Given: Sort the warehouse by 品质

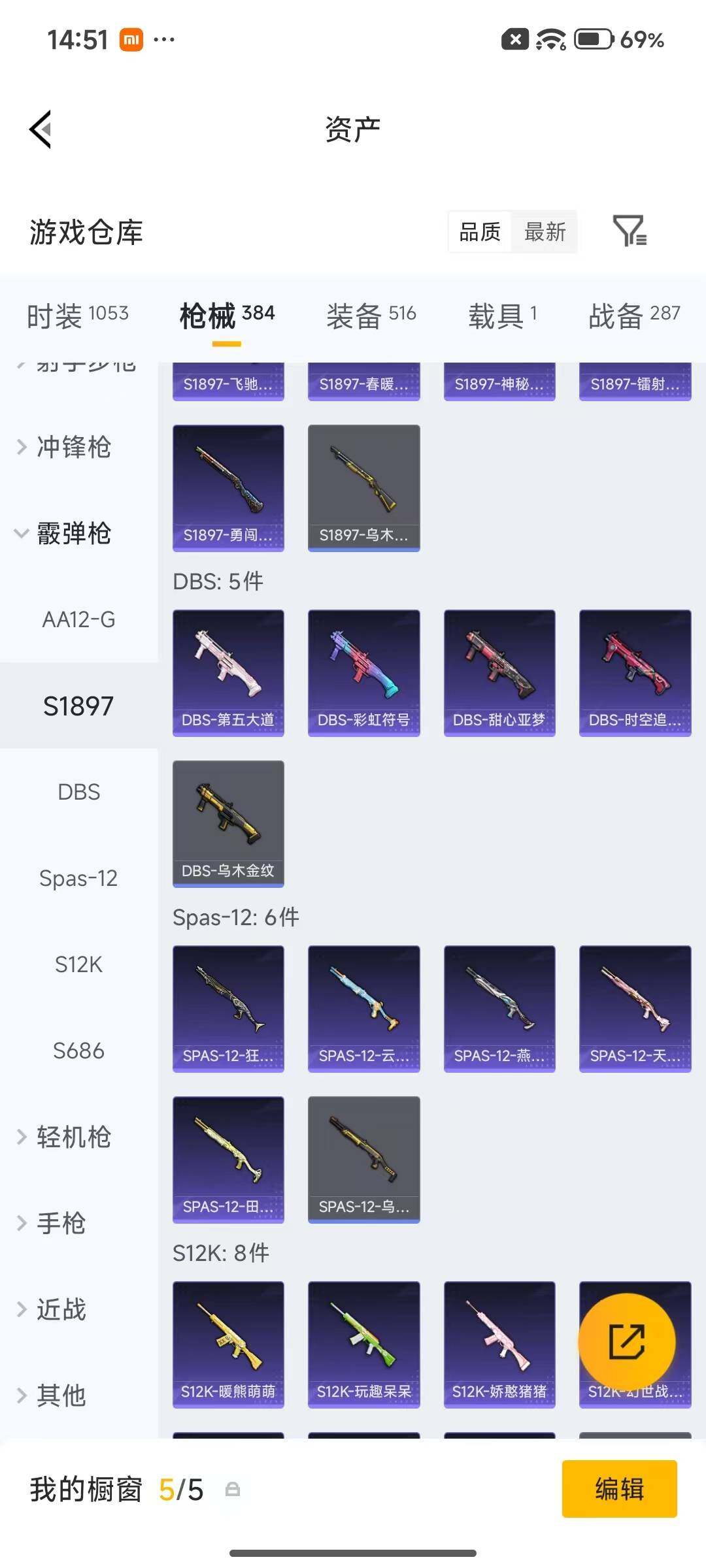Looking at the screenshot, I should click(480, 232).
